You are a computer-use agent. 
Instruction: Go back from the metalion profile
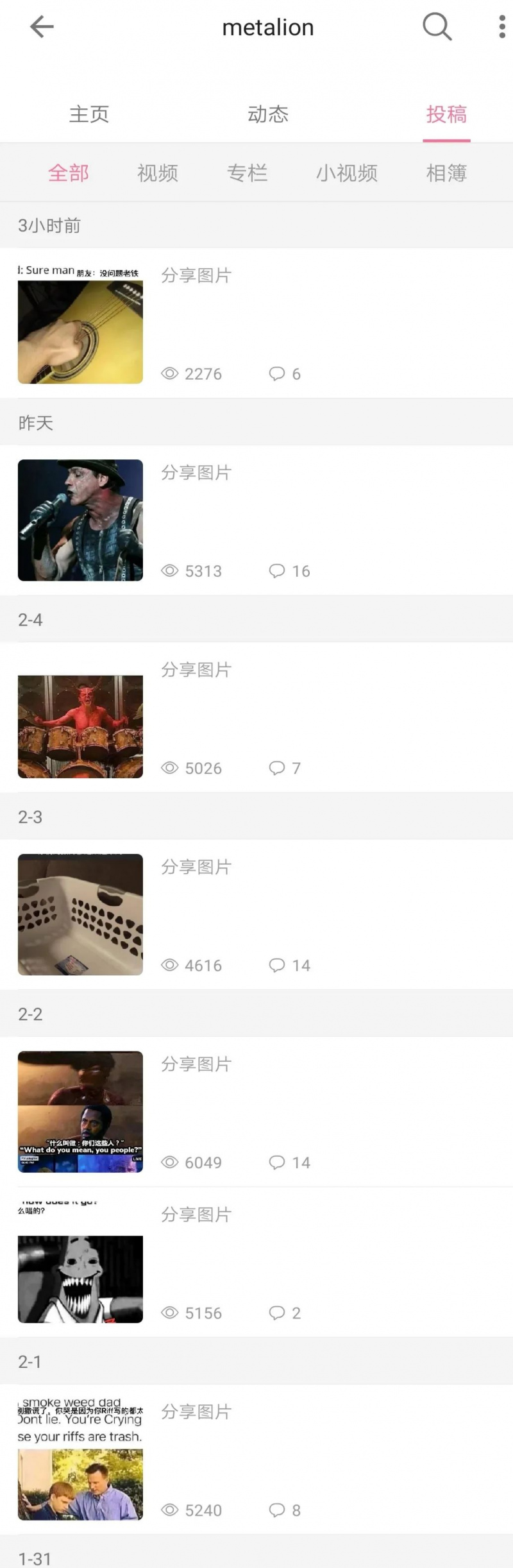click(42, 27)
